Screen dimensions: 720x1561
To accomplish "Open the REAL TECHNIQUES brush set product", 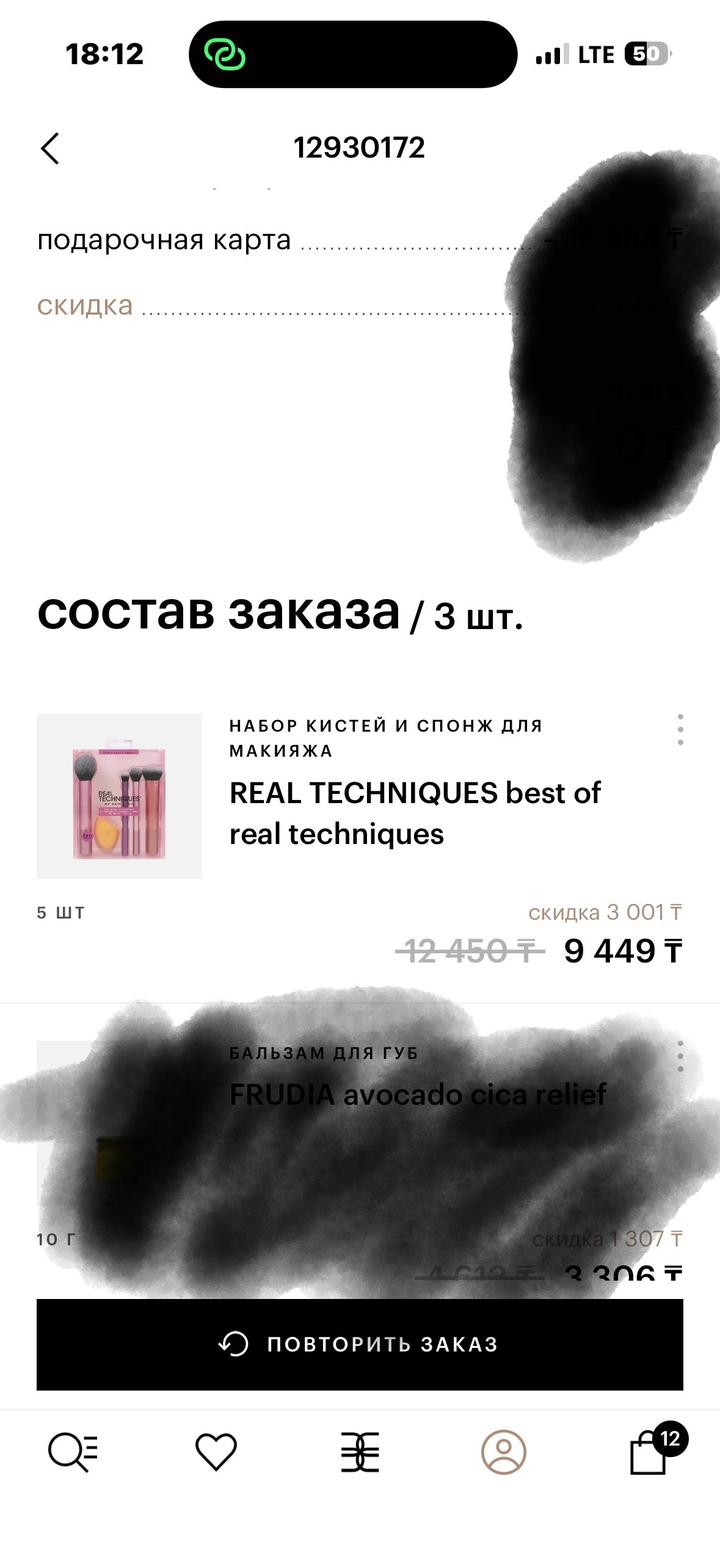I will click(x=415, y=812).
